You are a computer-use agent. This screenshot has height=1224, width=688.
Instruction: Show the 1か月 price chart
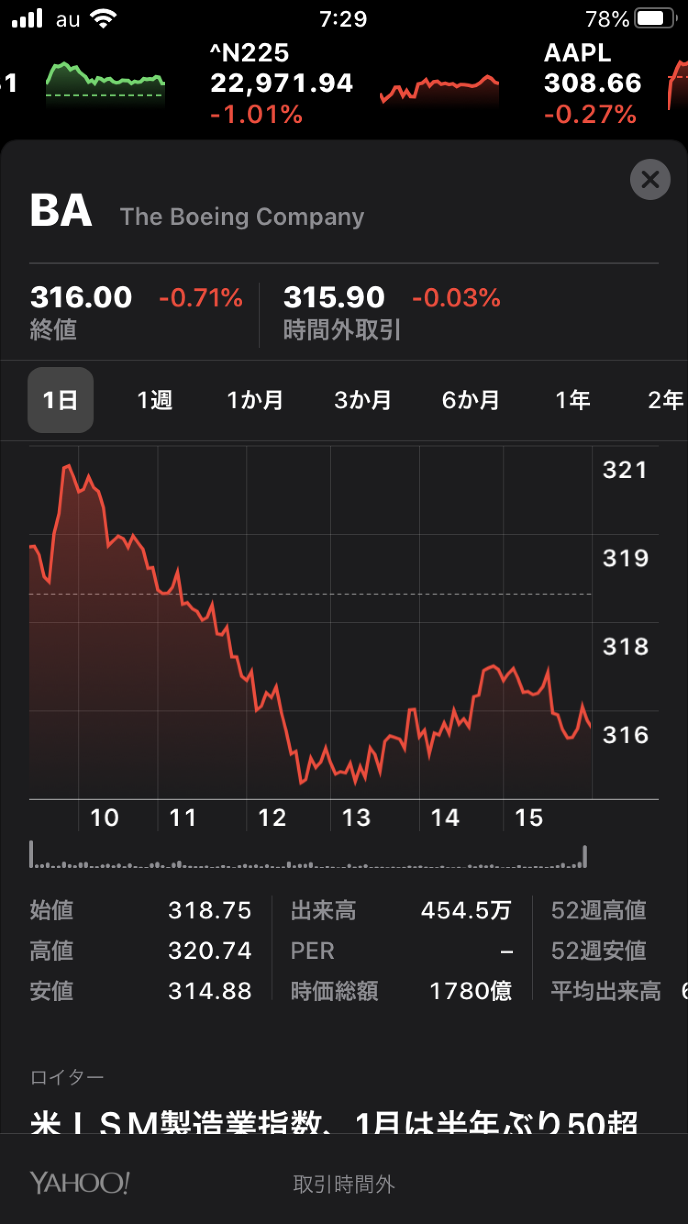coord(255,400)
